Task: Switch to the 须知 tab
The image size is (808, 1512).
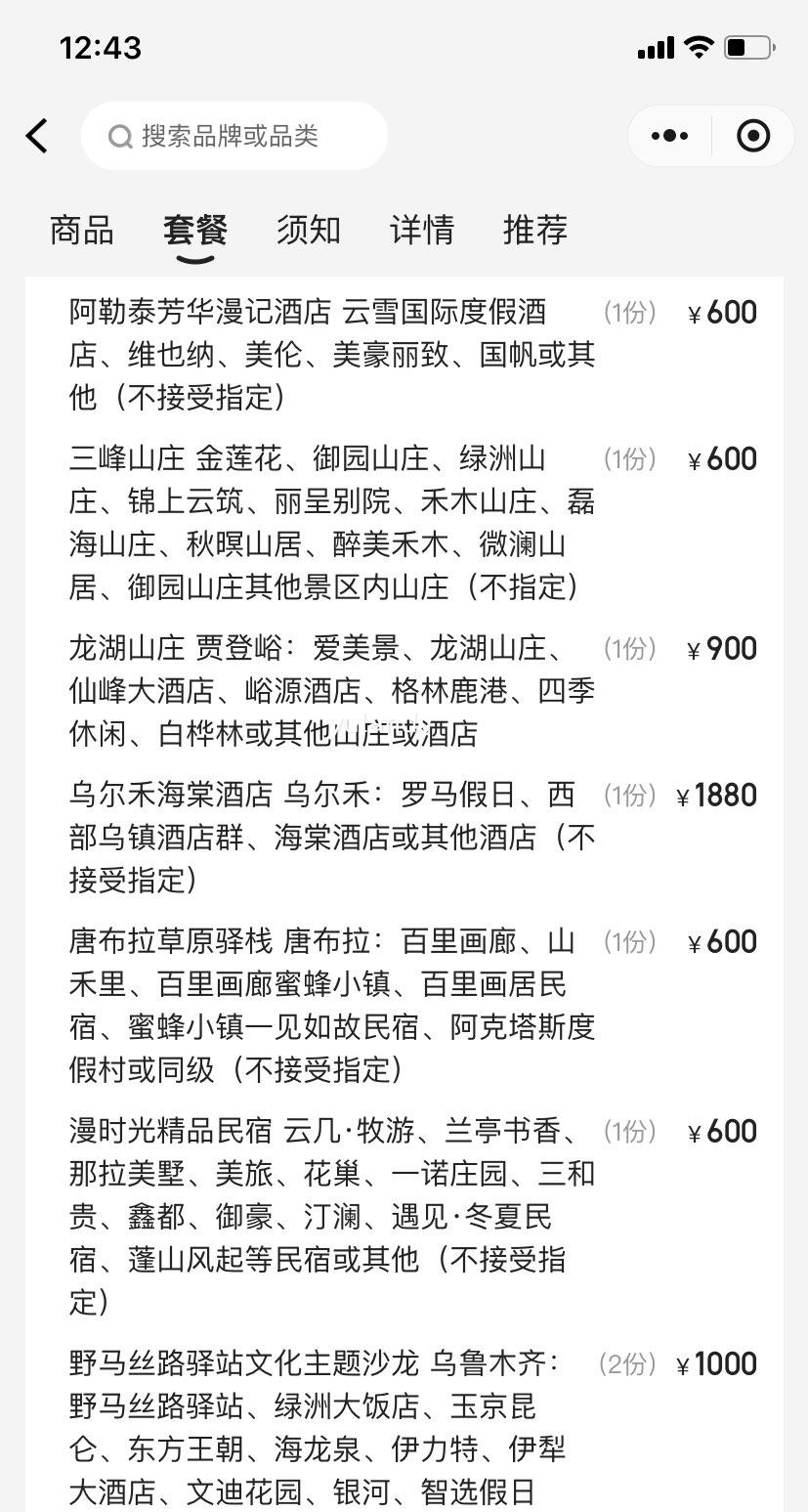Action: (x=309, y=230)
